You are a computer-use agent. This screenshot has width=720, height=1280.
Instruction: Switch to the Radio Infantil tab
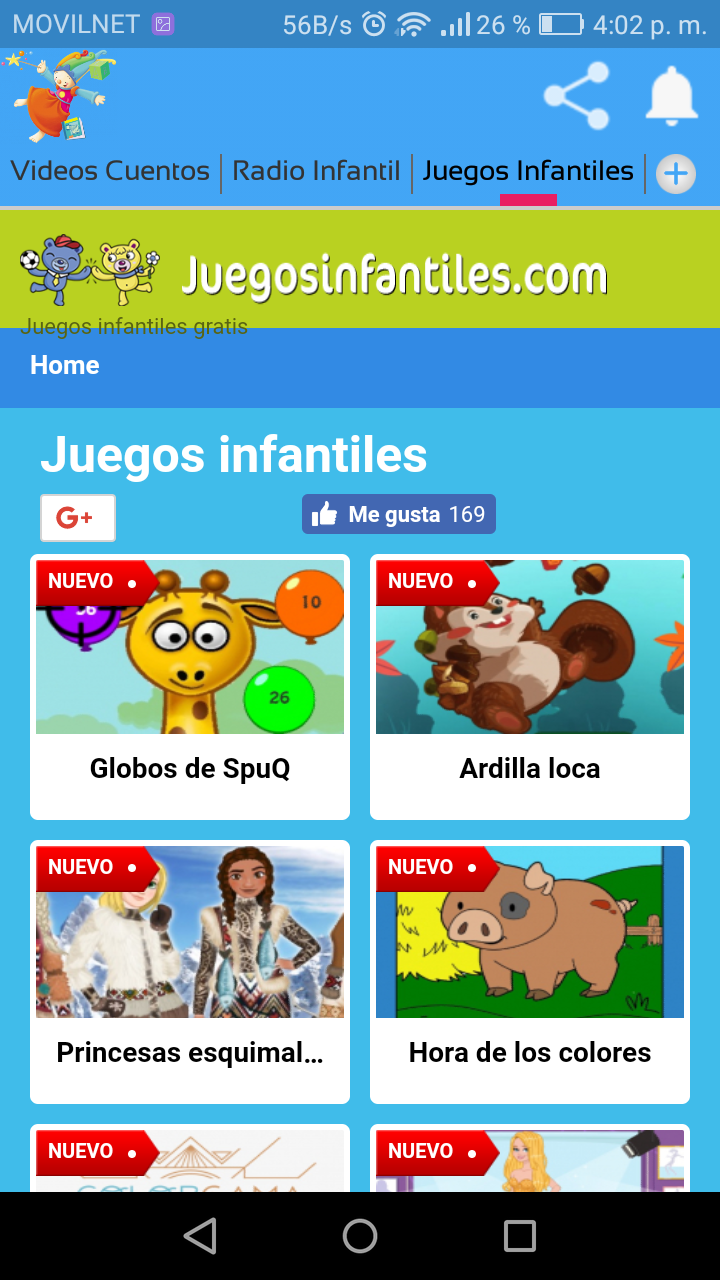tap(316, 171)
